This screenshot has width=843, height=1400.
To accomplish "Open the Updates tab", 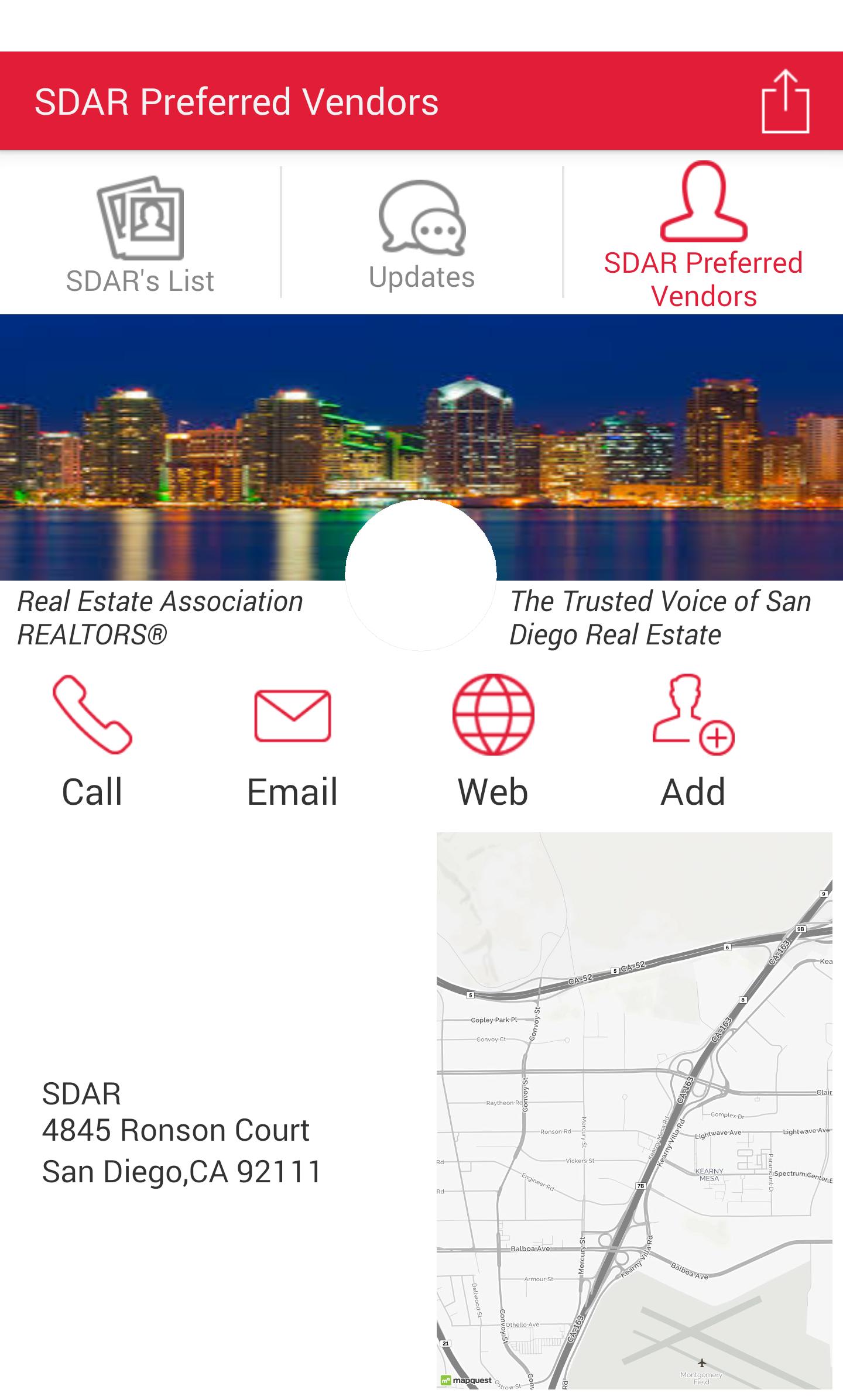I will (421, 234).
